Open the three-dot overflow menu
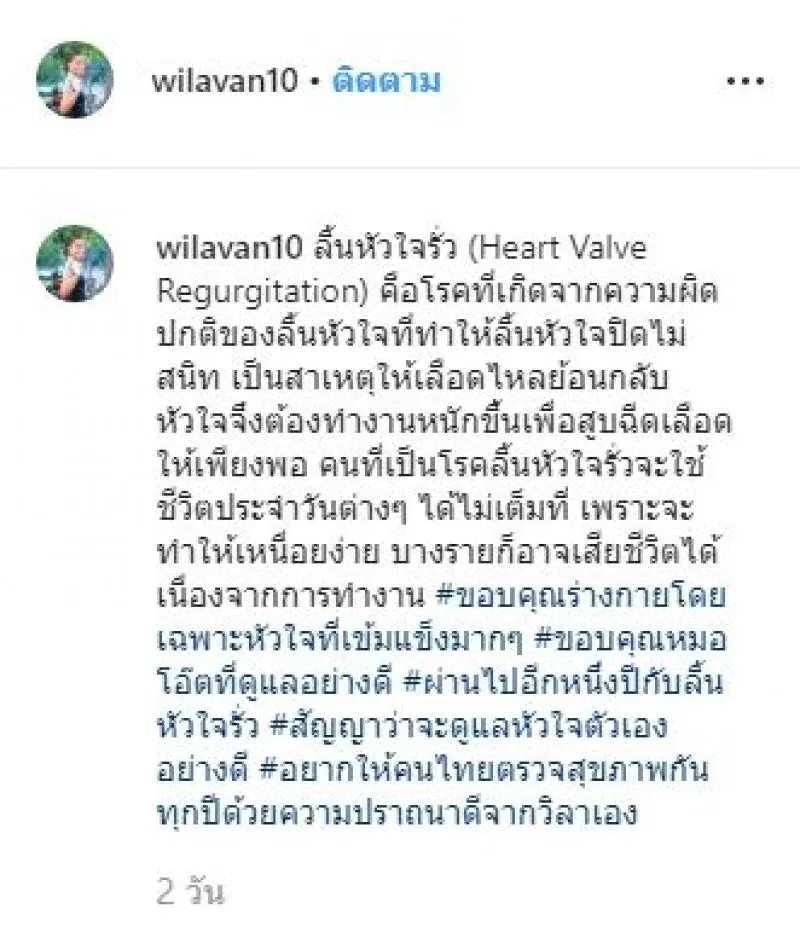 point(745,80)
